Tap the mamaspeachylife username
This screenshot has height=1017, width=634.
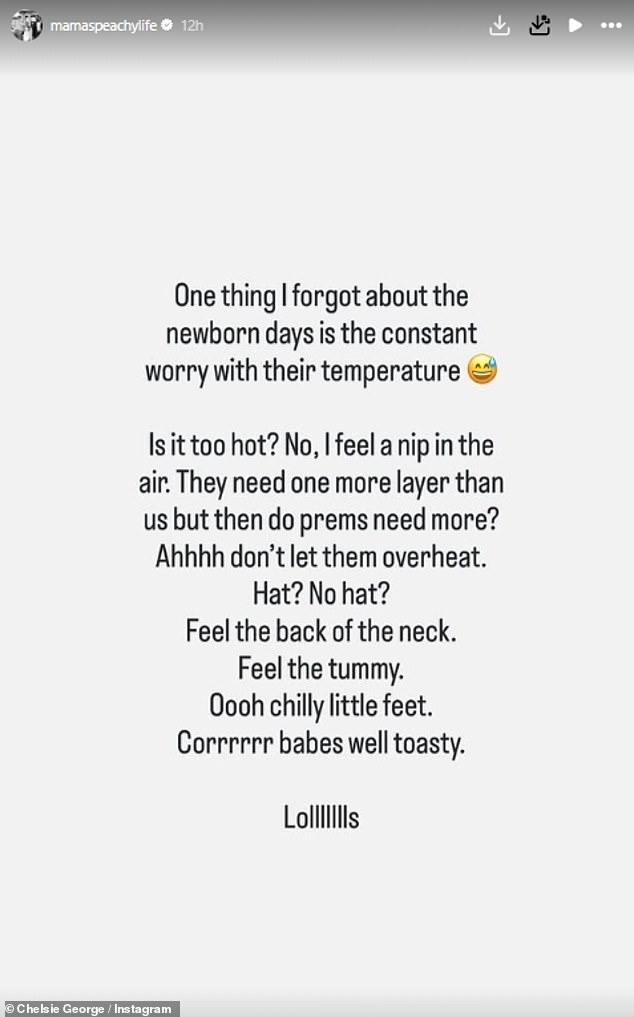[x=105, y=26]
